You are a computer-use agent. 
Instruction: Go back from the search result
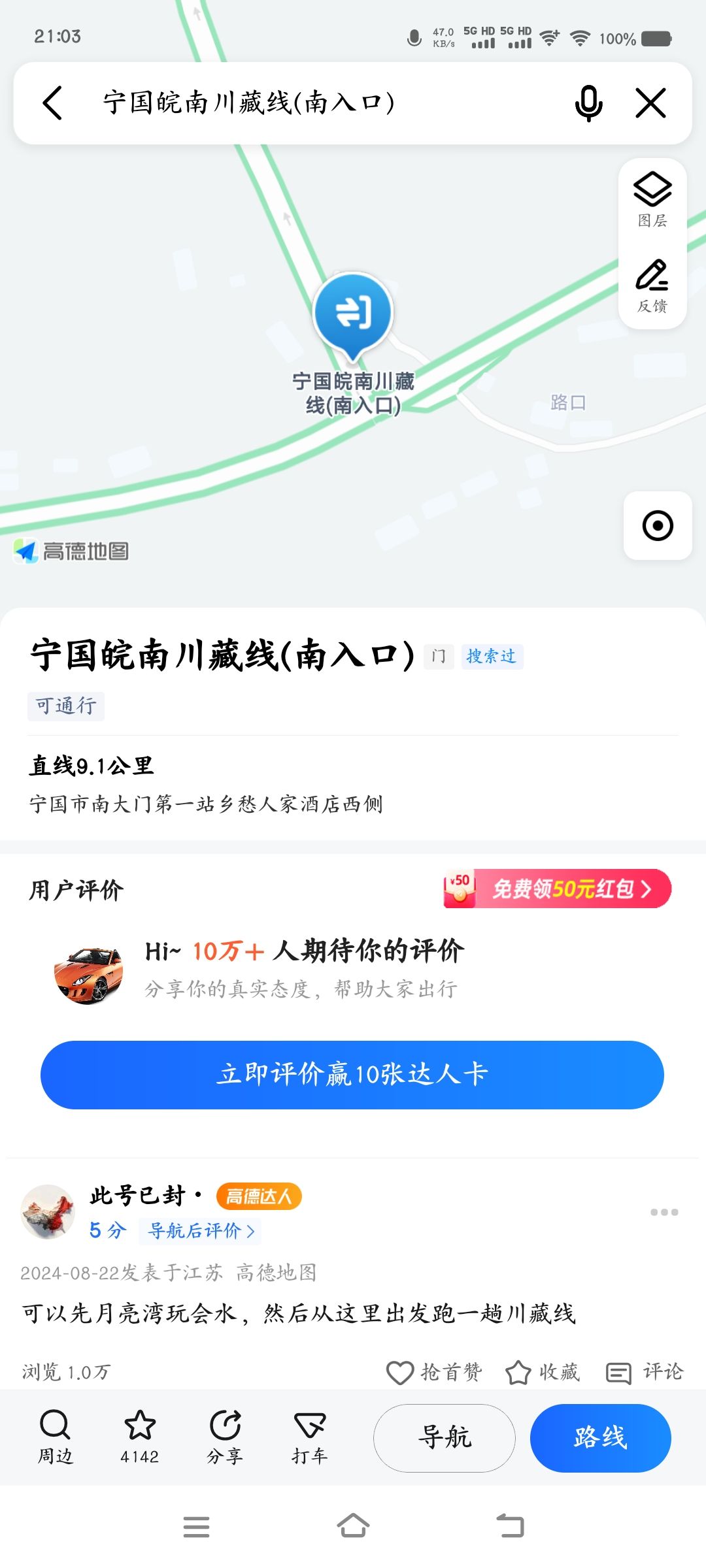[52, 103]
